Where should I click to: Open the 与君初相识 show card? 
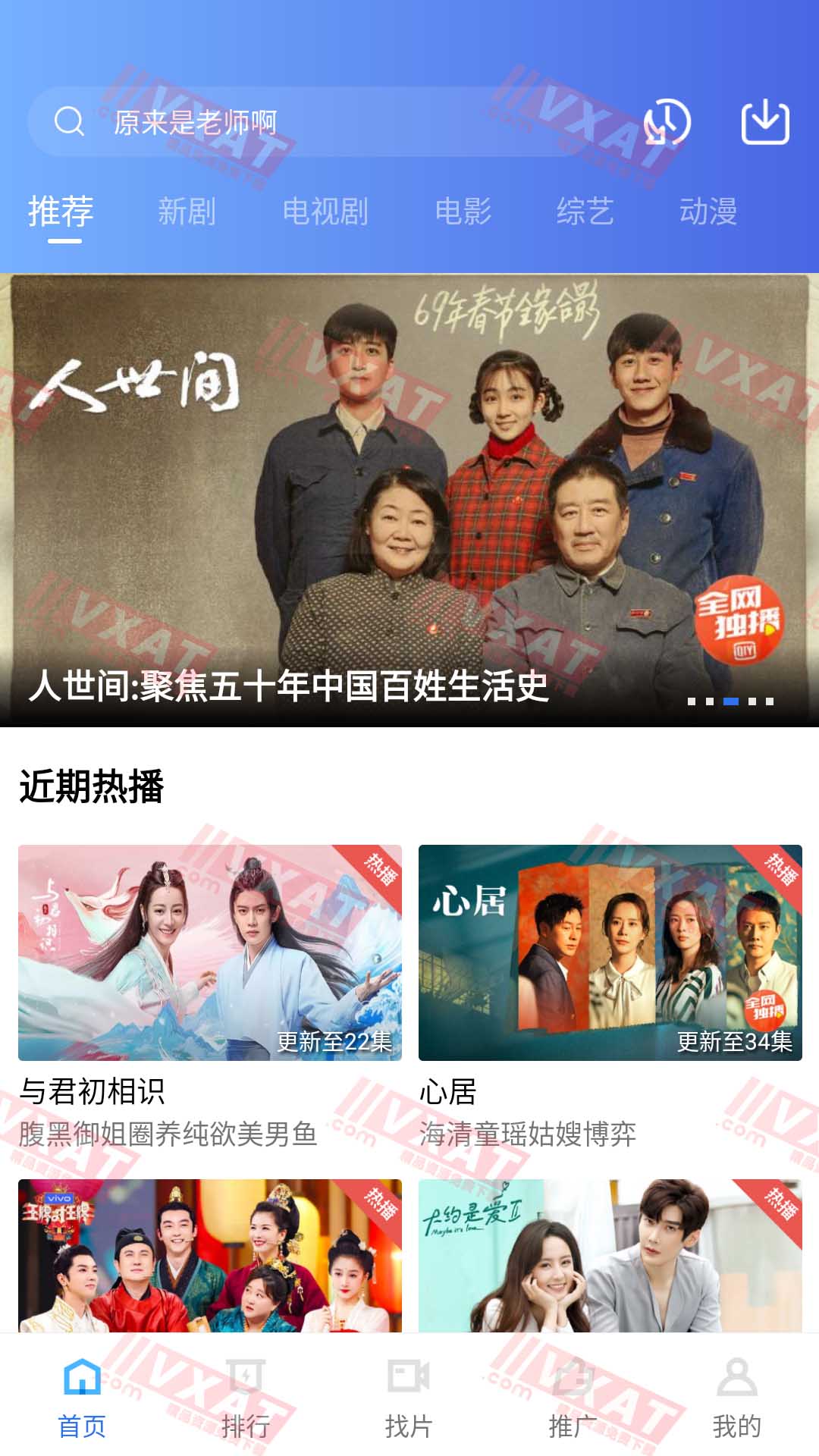(210, 952)
